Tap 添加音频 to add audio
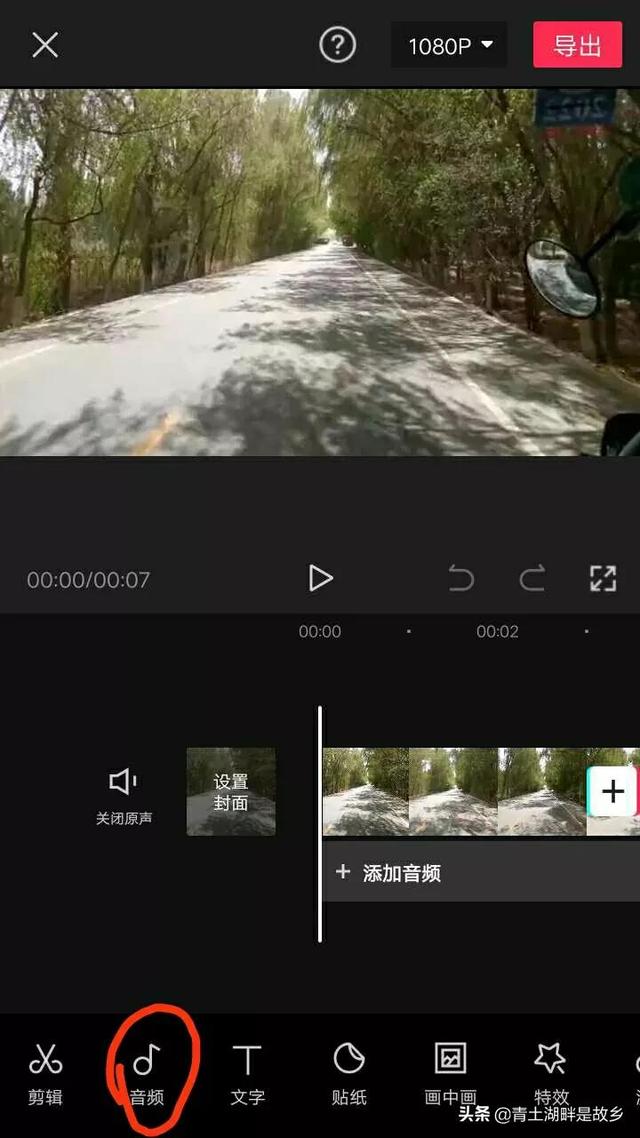This screenshot has width=640, height=1138. 400,873
